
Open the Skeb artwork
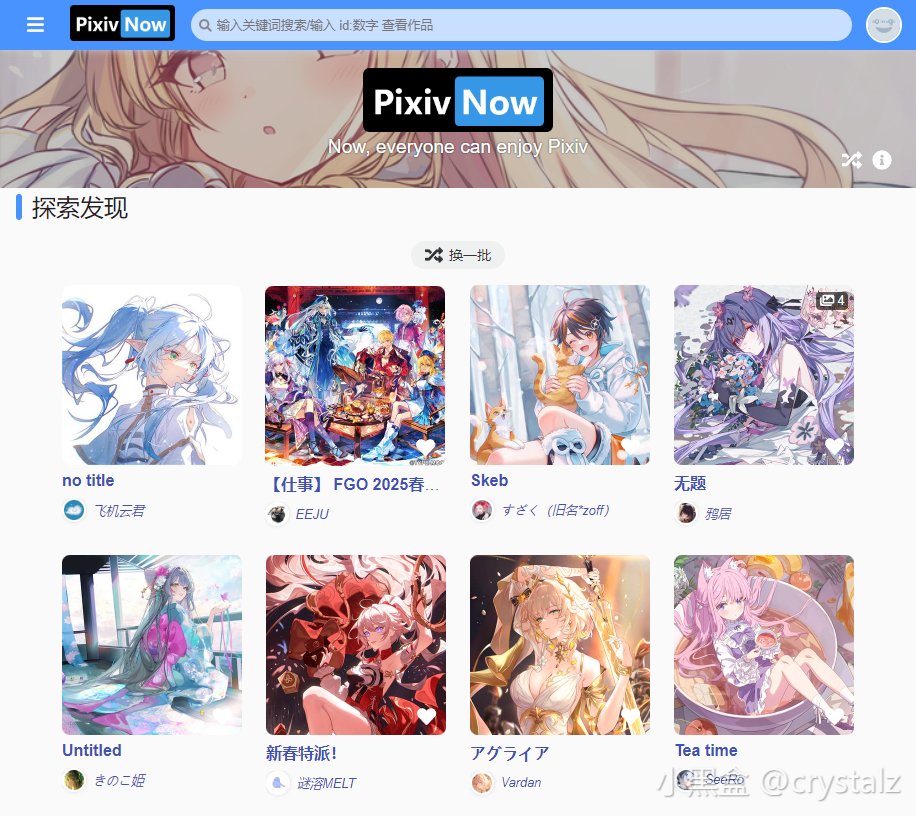point(560,375)
